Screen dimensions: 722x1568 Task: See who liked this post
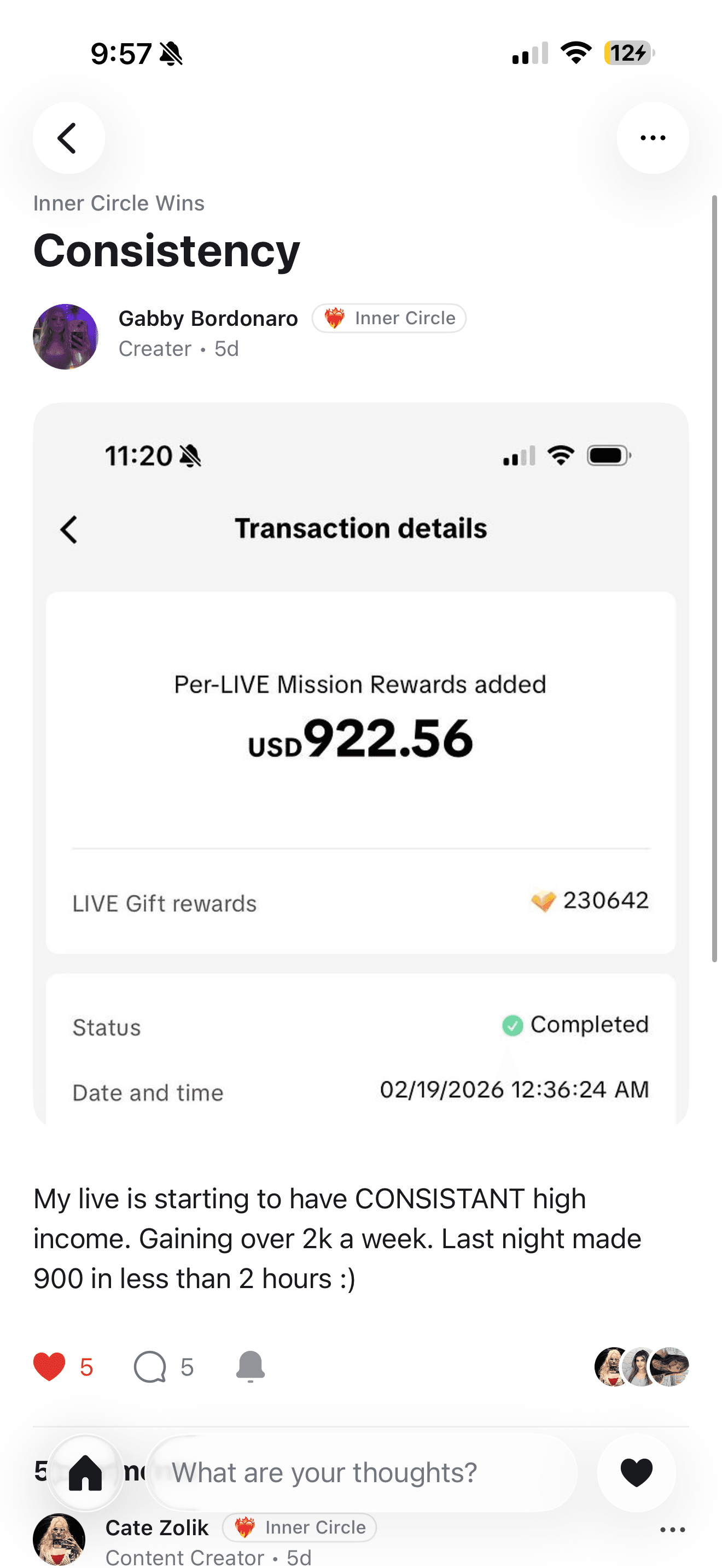(x=642, y=1367)
